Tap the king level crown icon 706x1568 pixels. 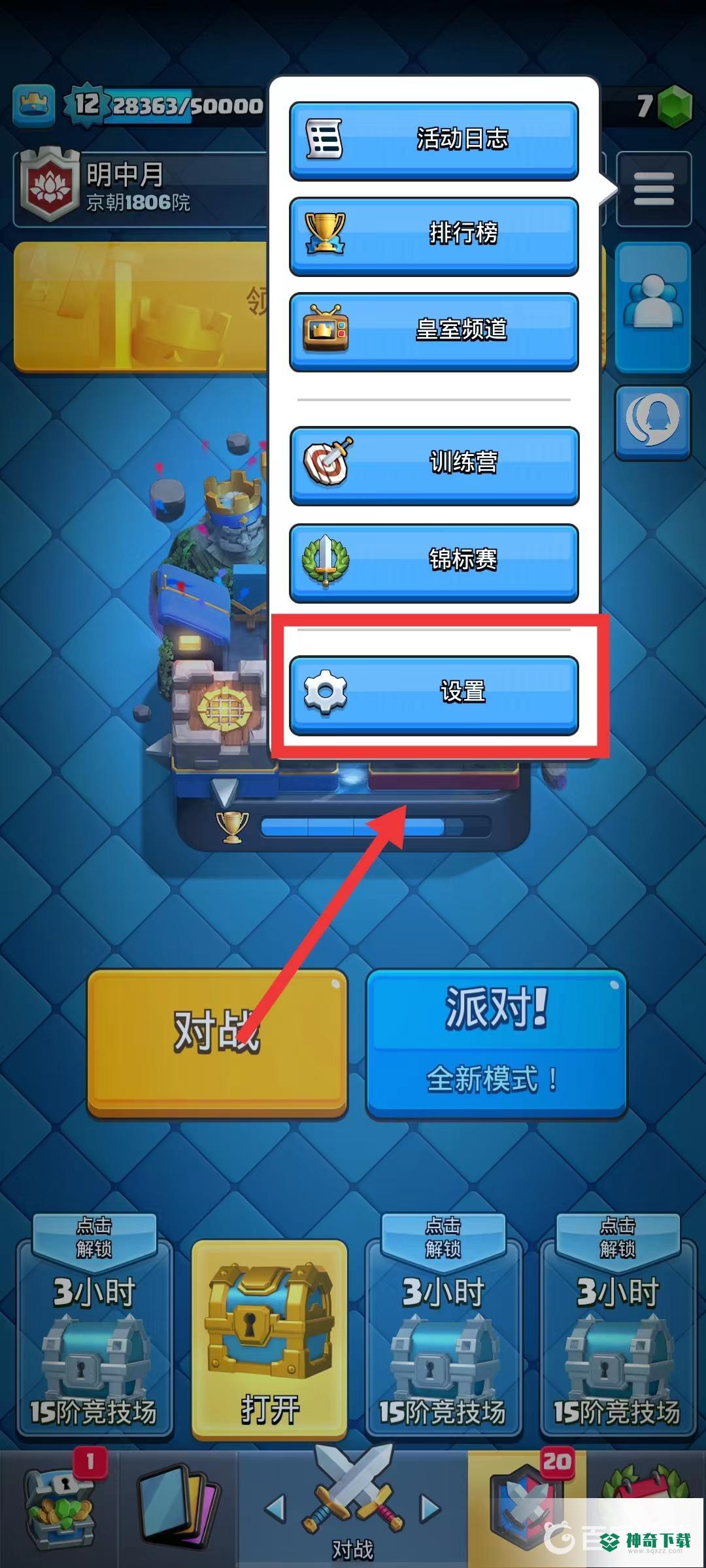[x=34, y=105]
